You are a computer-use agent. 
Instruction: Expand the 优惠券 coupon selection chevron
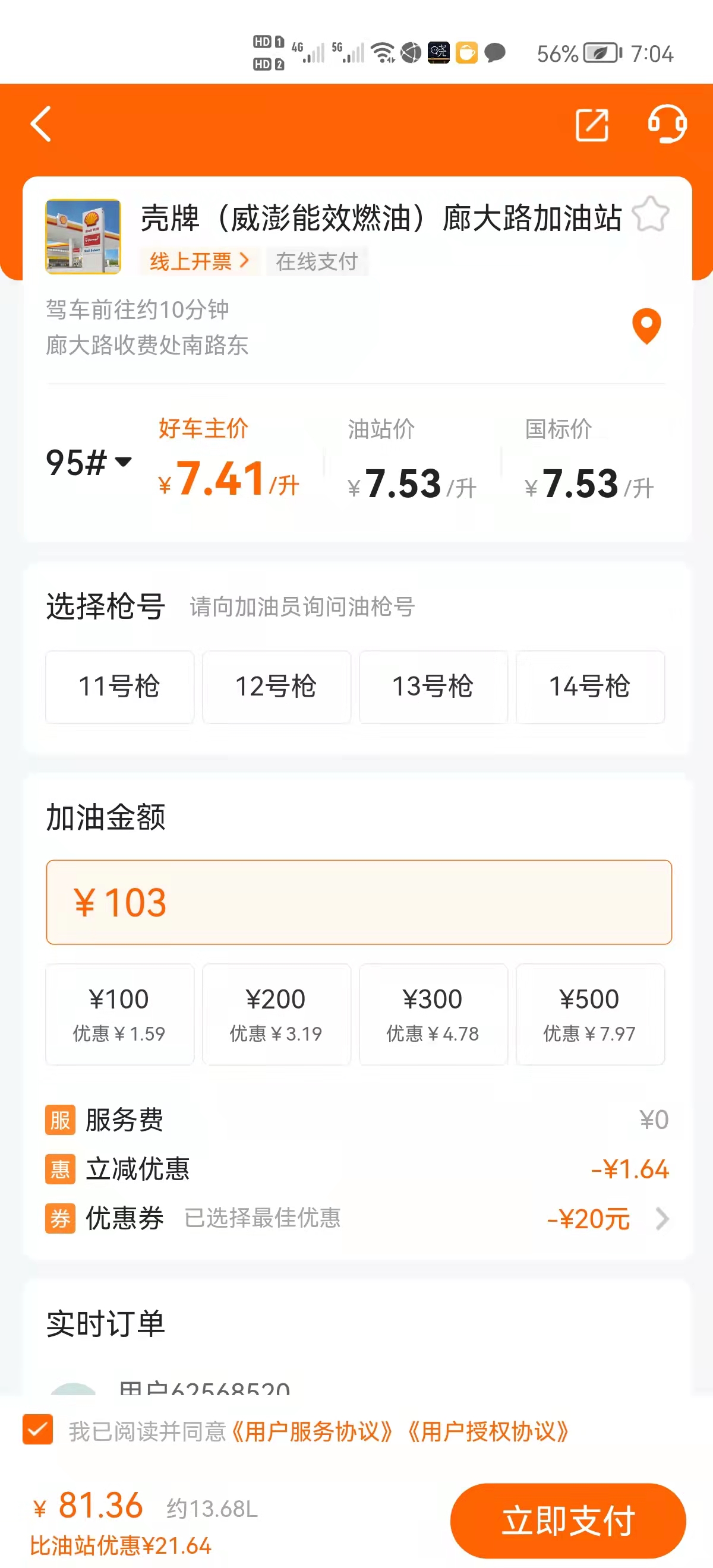tap(662, 1218)
